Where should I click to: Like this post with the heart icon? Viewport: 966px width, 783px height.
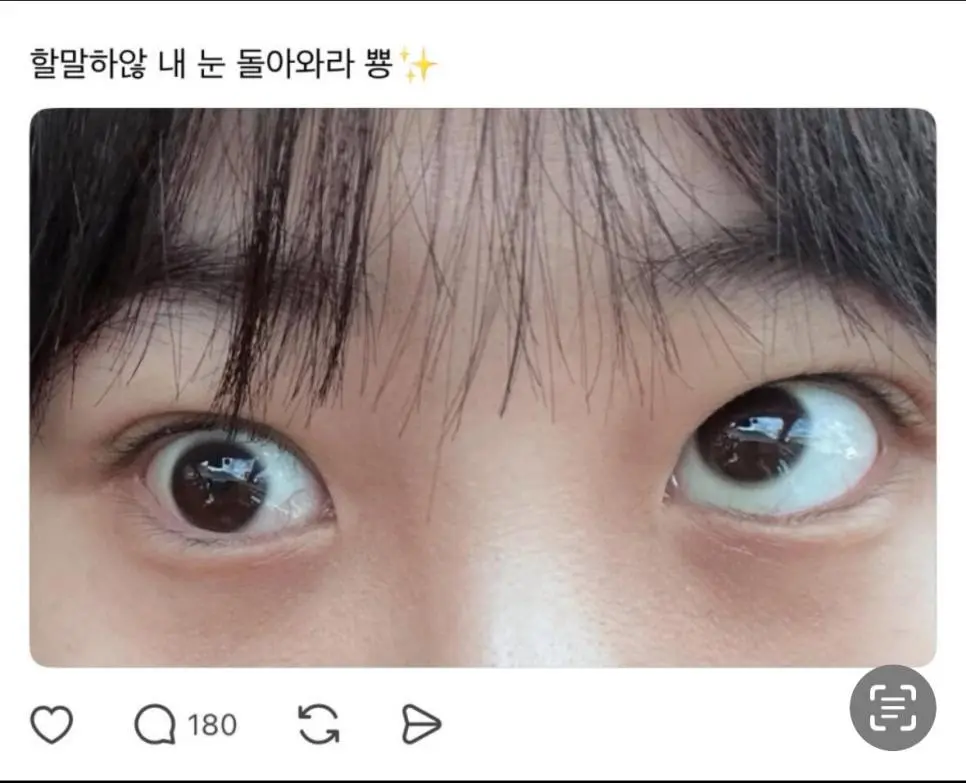[51, 725]
